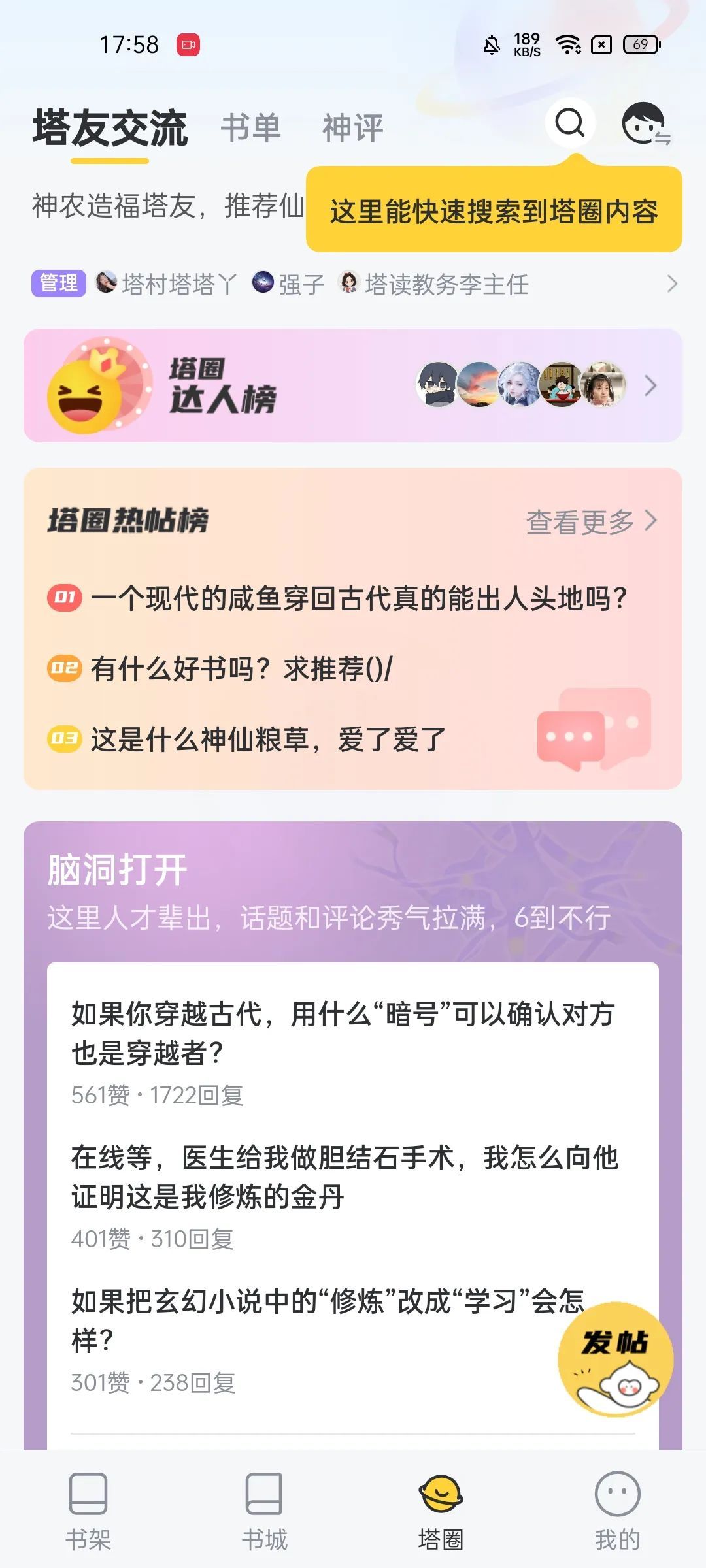Tap the profile avatar switch icon
This screenshot has width=706, height=1568.
point(645,123)
